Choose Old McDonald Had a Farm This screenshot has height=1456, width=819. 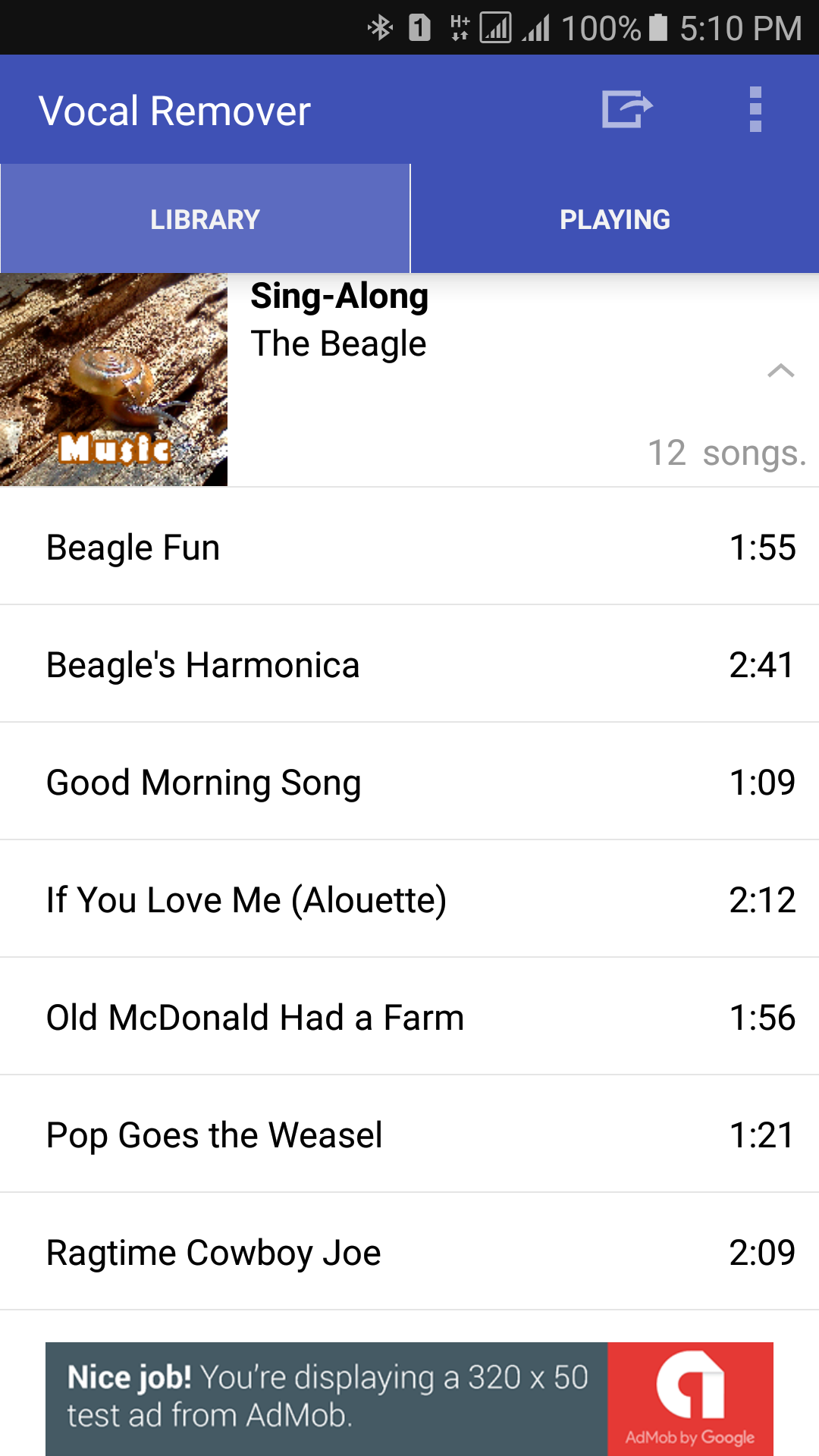click(x=409, y=1017)
